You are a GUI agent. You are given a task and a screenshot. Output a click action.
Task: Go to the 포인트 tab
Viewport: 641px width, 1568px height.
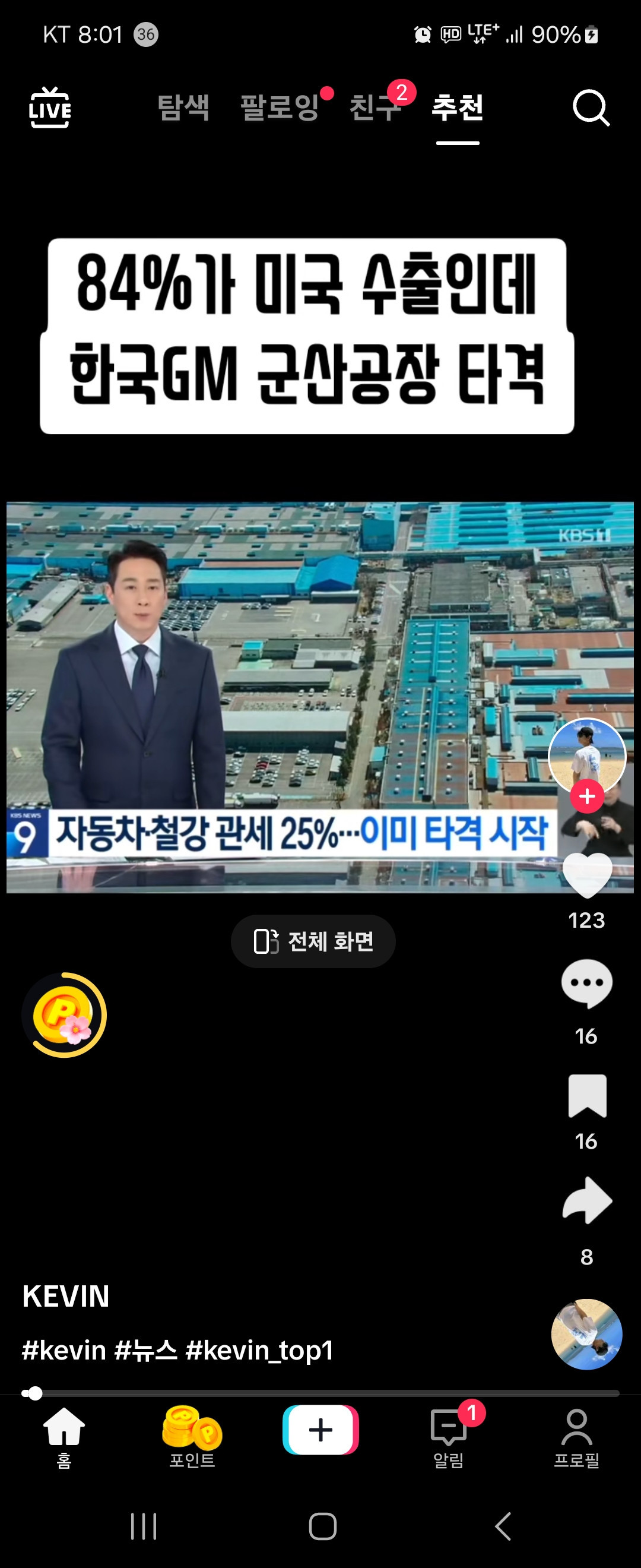pos(192,1438)
